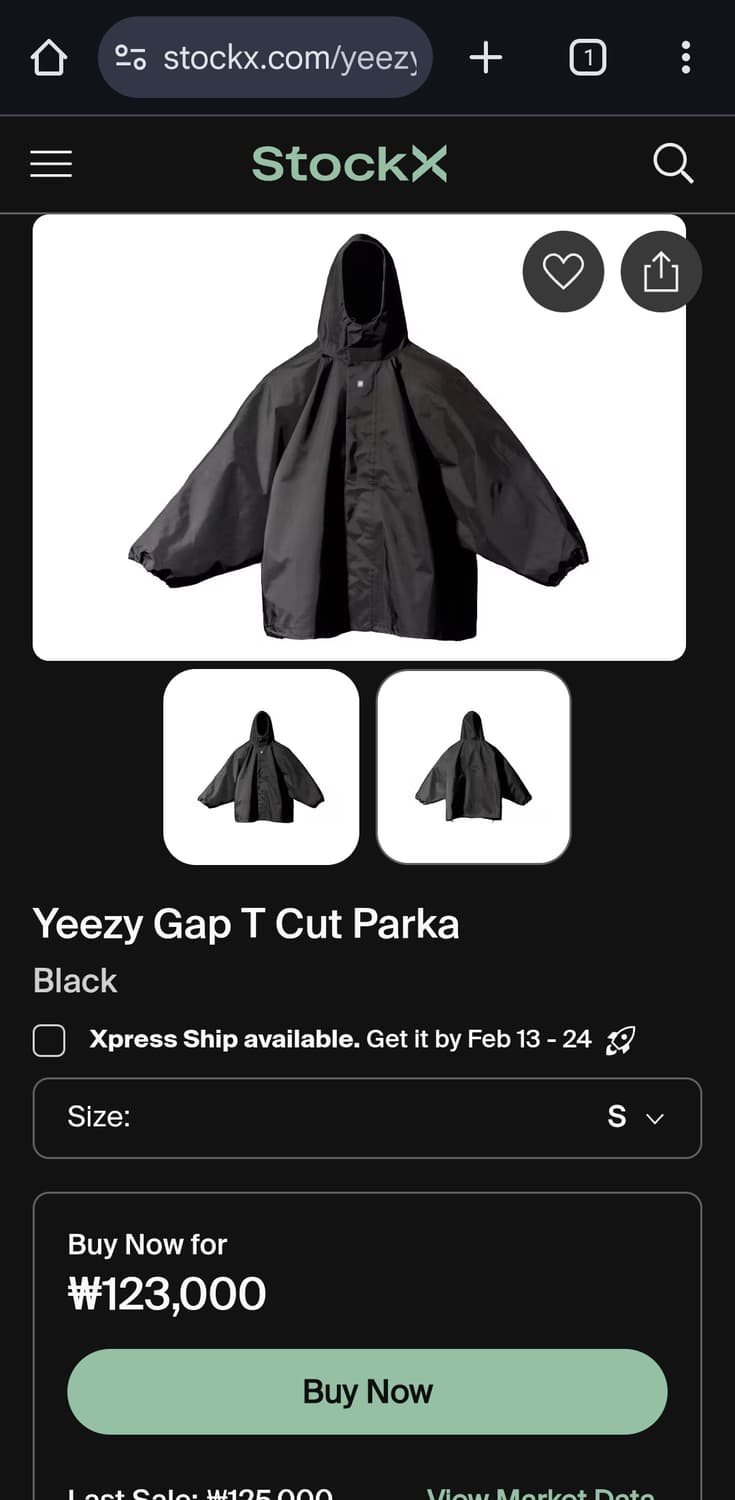This screenshot has width=735, height=1500.
Task: Open the browser tab switcher
Action: tap(588, 57)
